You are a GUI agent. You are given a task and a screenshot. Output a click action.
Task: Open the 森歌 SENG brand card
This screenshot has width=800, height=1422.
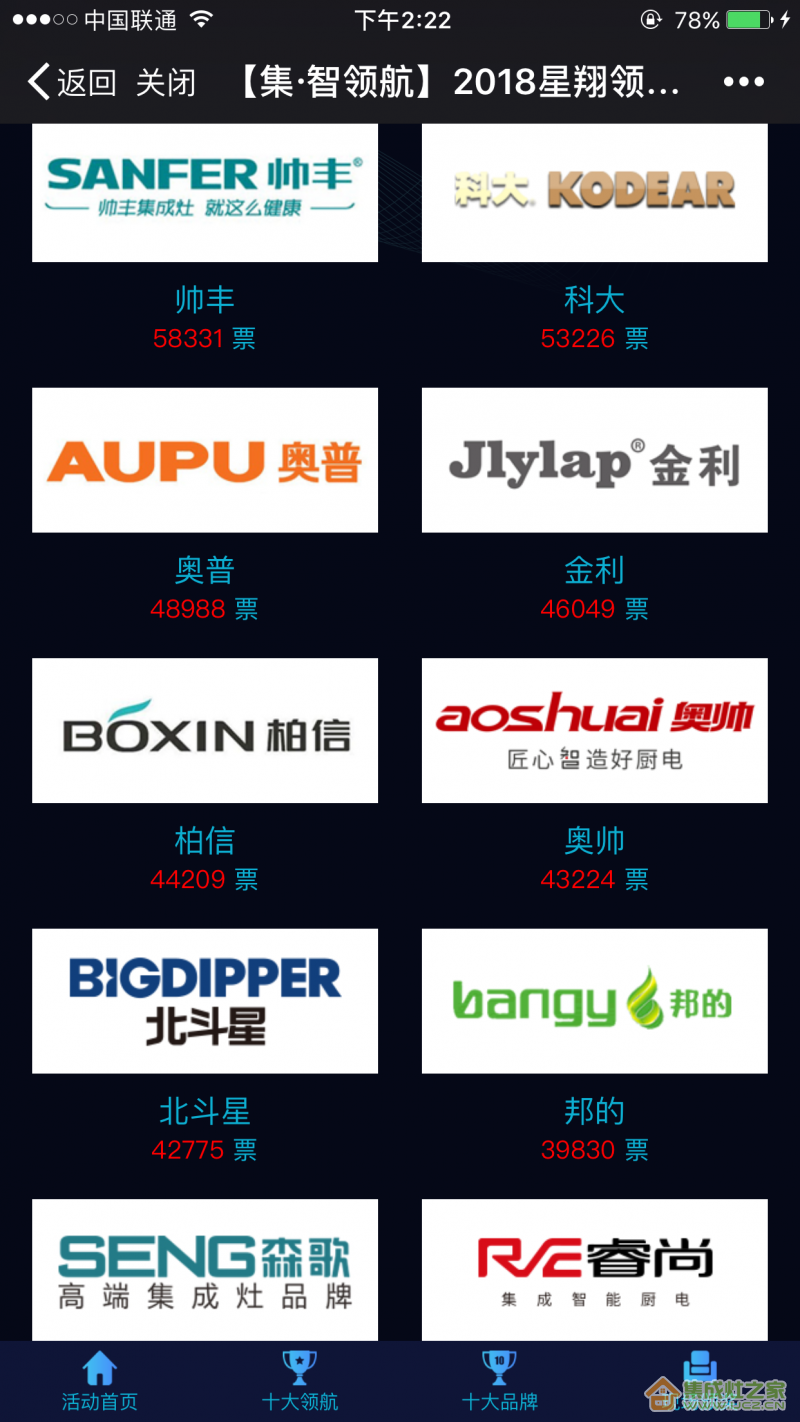click(205, 1270)
